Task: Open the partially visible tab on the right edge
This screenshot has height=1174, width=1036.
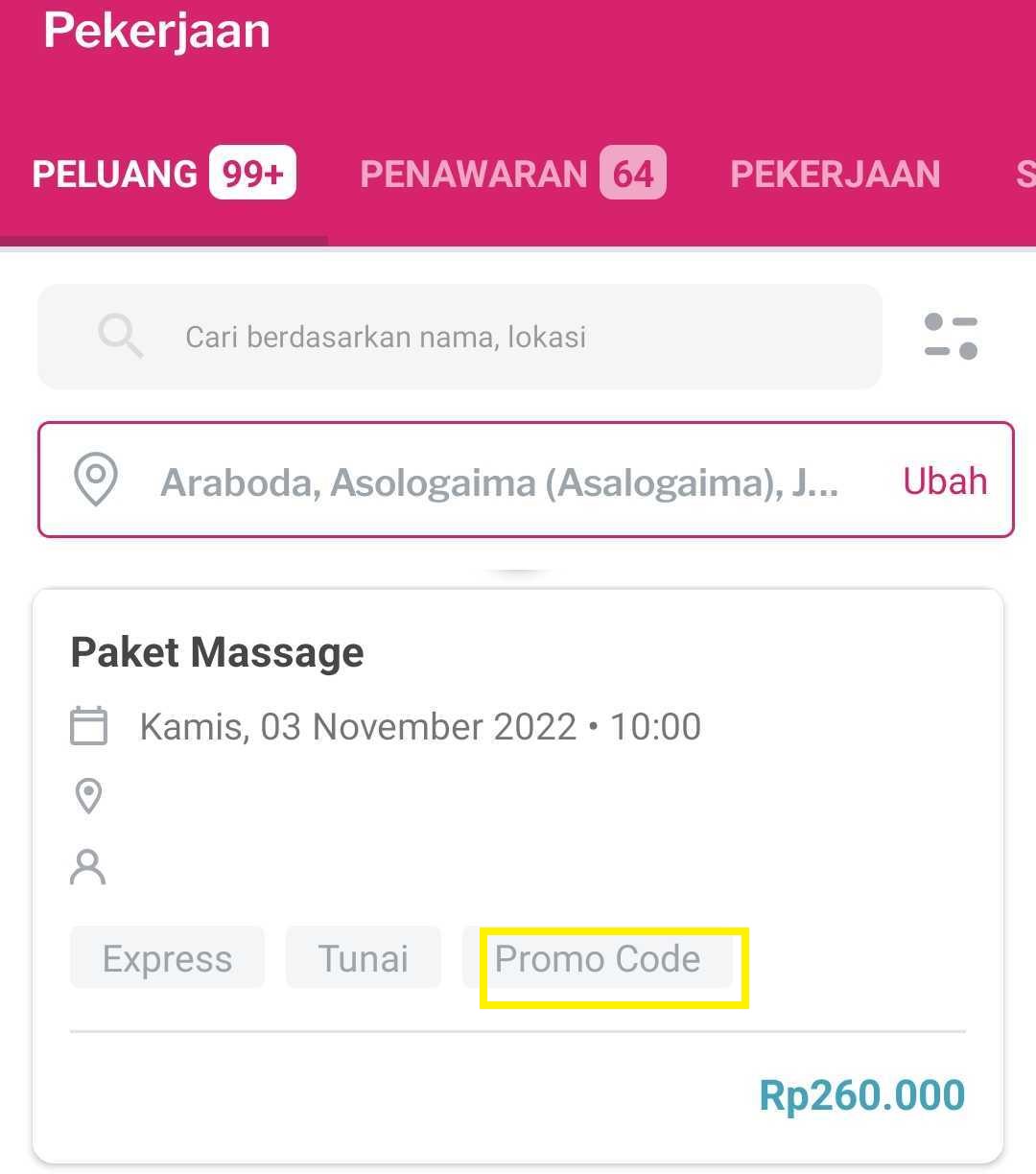Action: click(1023, 173)
